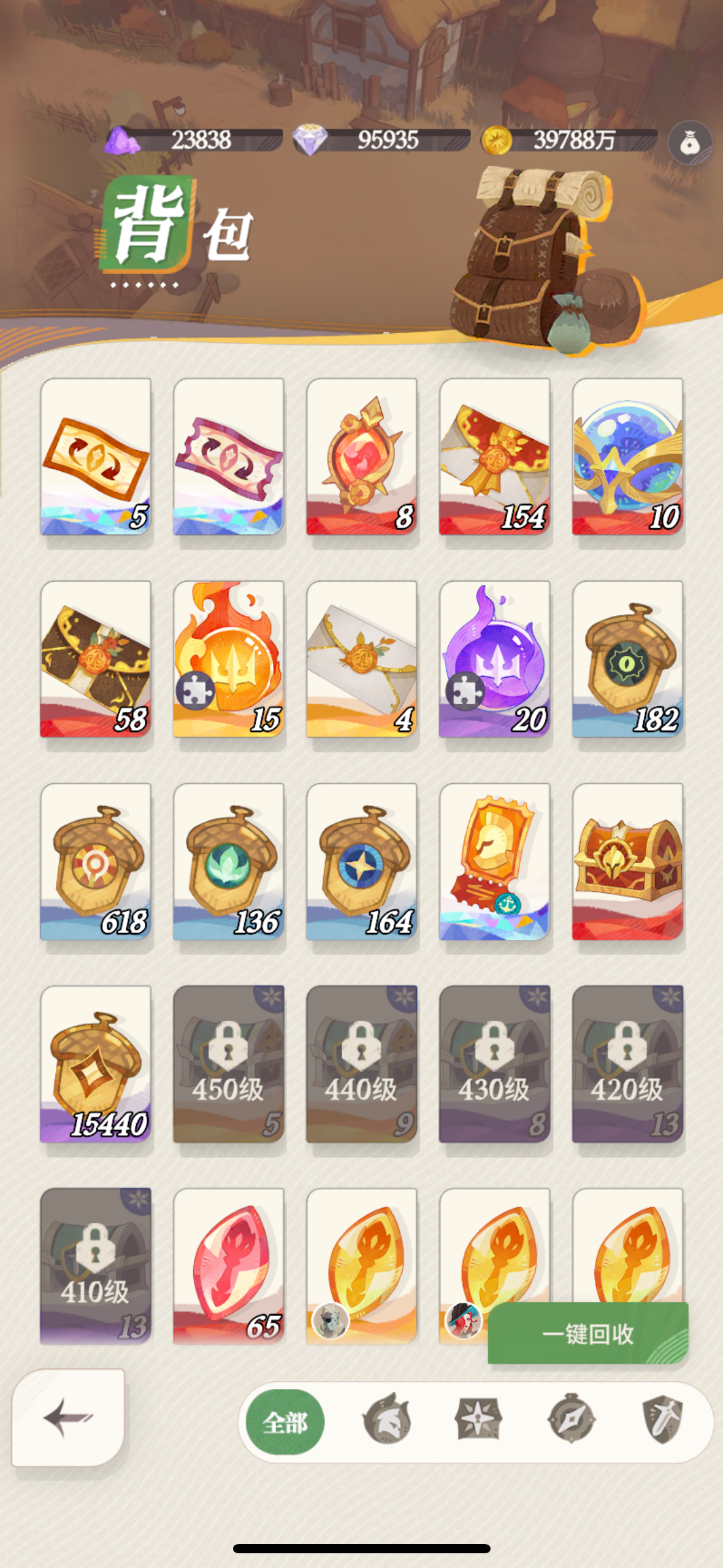Select the acorn item with 15440

tap(96, 1064)
